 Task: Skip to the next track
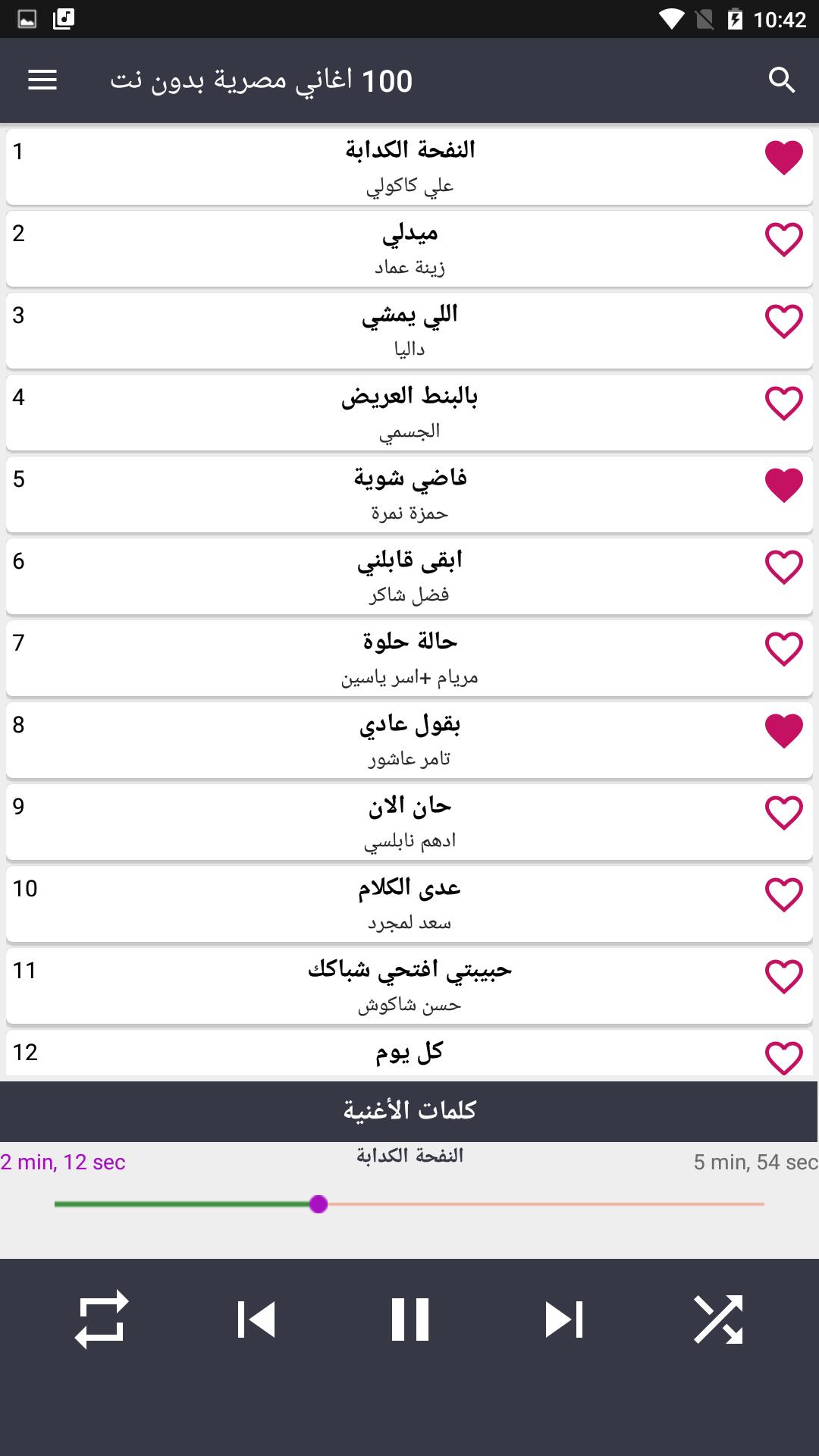[x=563, y=1319]
